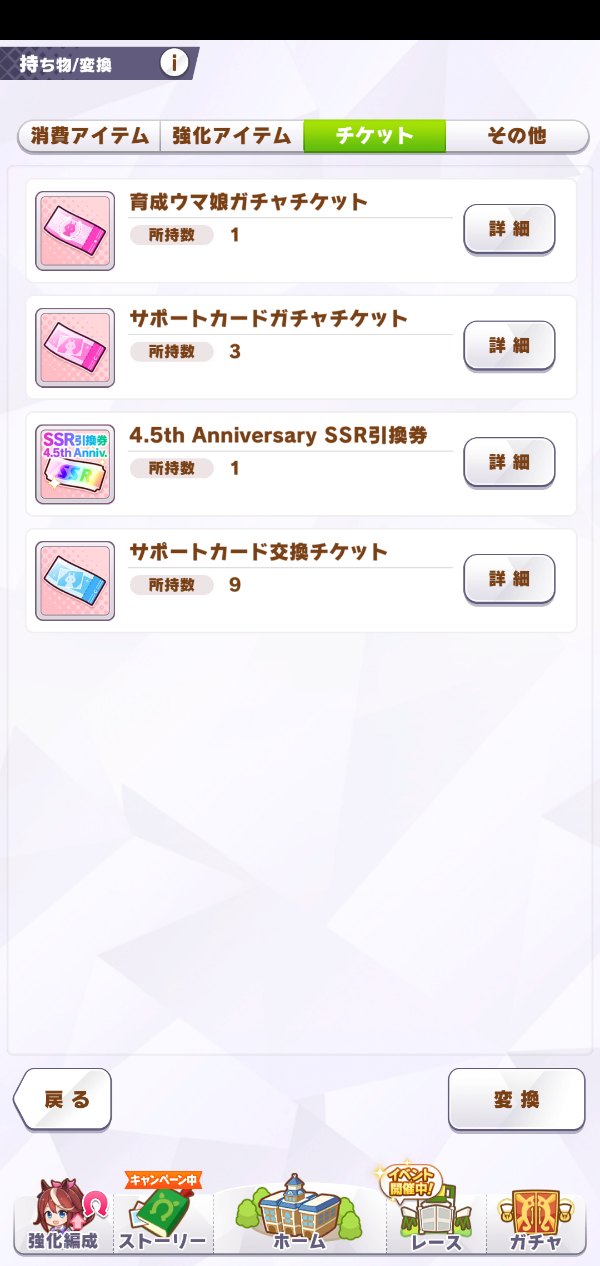View 詳細 for サポートカードガチャチケット
Screen dimensions: 600x1266
point(509,345)
